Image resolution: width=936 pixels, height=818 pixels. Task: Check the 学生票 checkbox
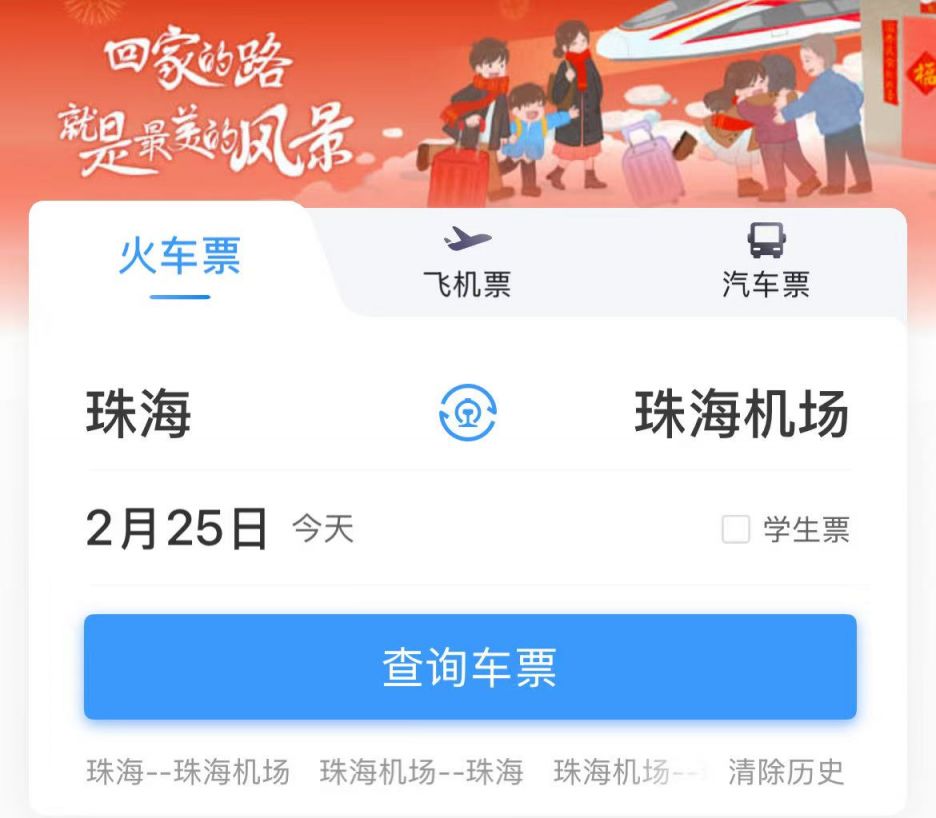tap(736, 530)
